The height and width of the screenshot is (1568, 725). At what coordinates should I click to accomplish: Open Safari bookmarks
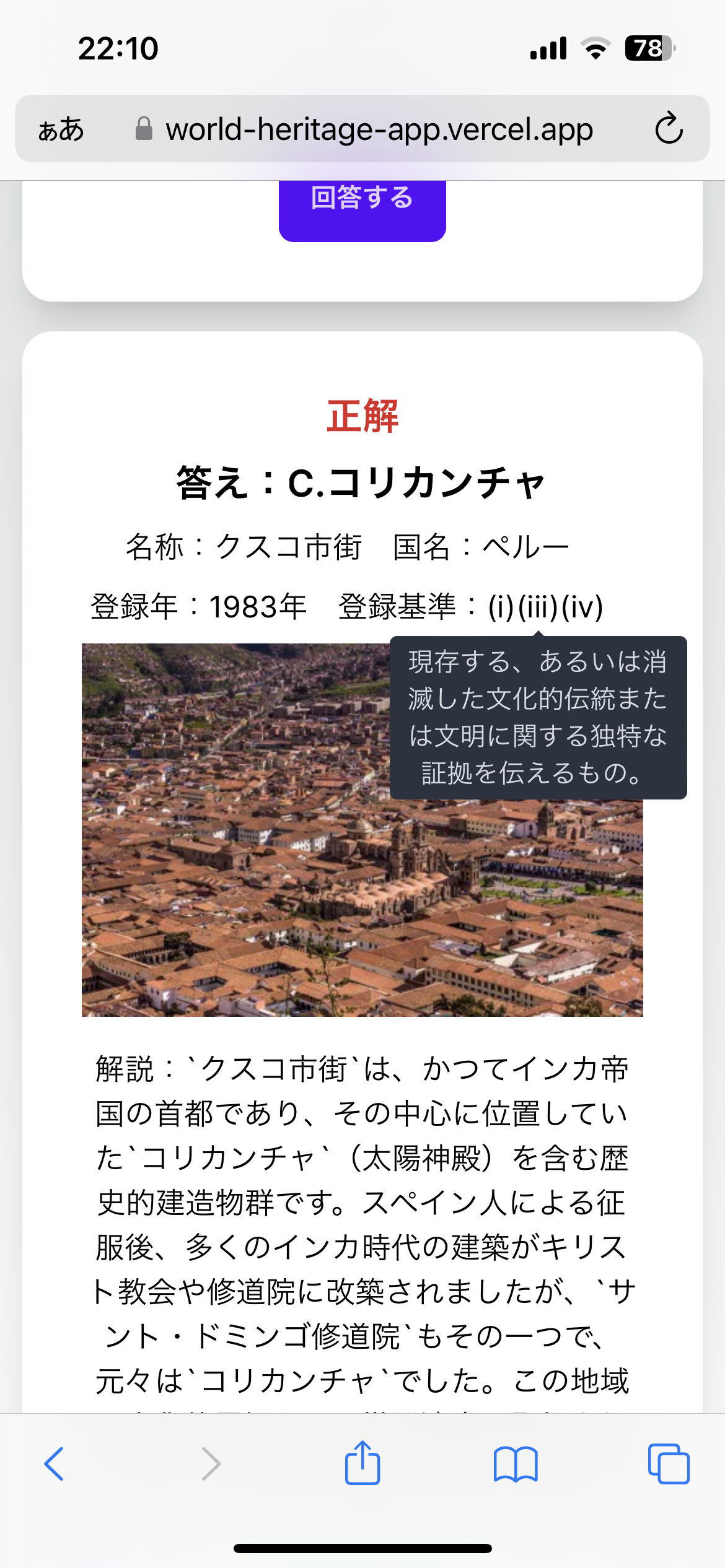click(x=516, y=1464)
